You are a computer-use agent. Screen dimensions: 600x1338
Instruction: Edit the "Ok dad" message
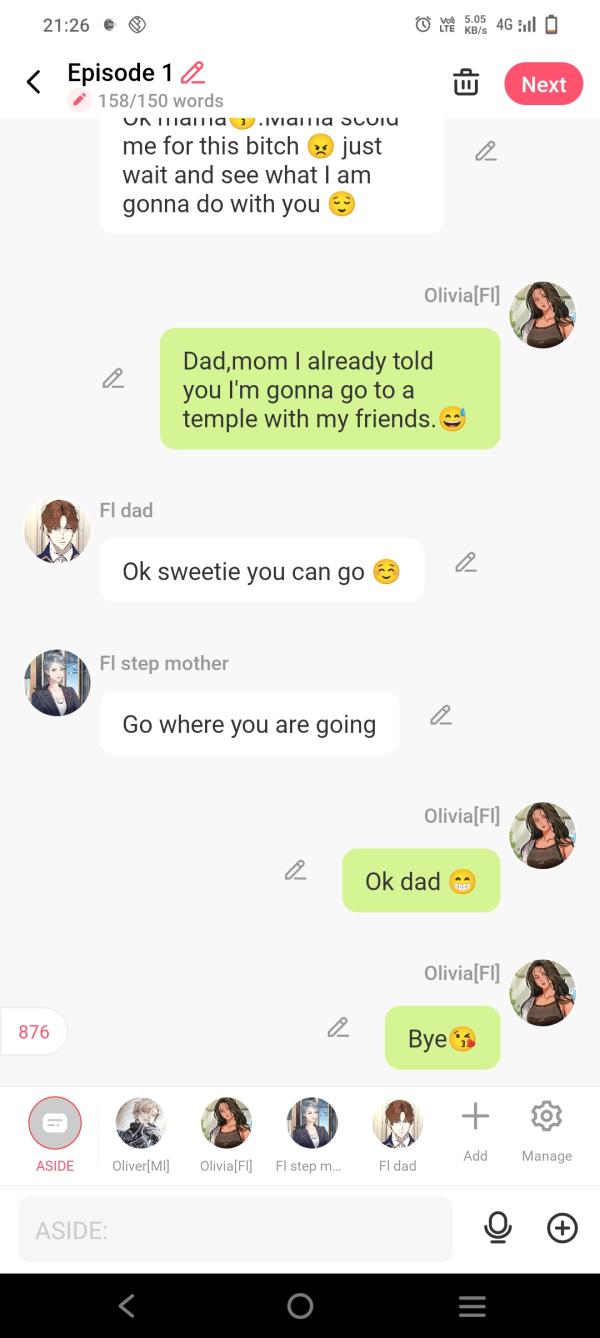click(295, 871)
